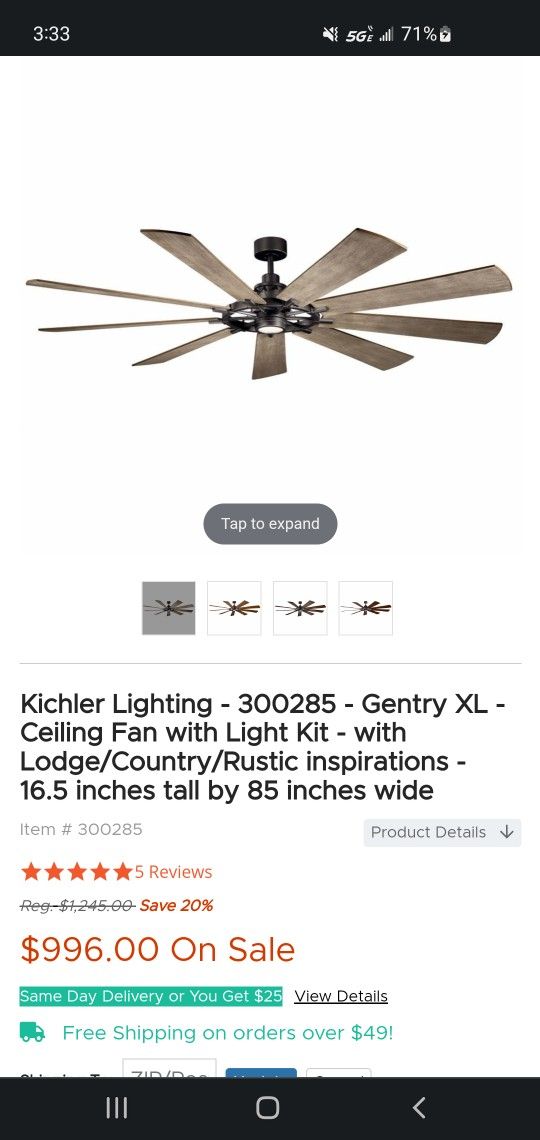Go back using system back button
540x1140 pixels.
coord(419,1107)
